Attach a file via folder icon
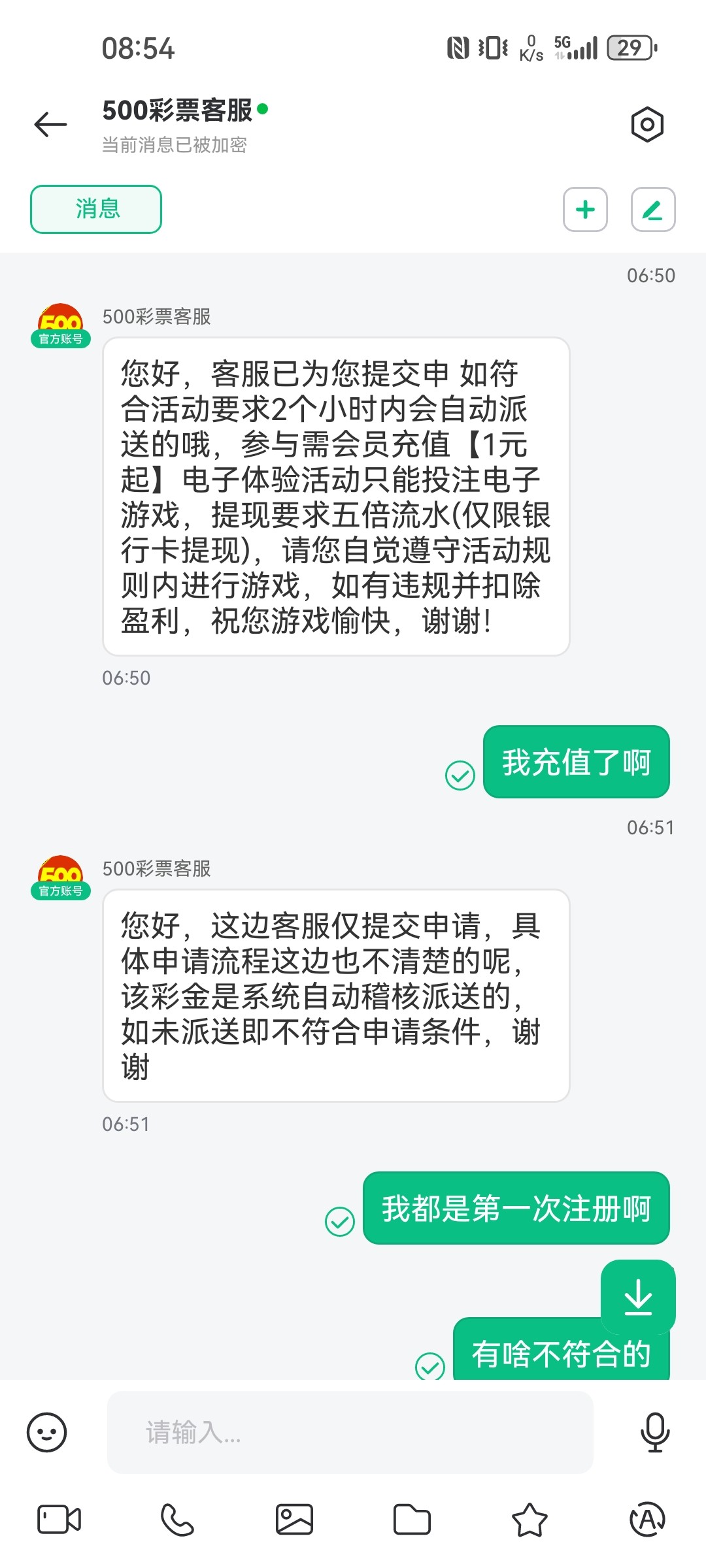706x1568 pixels. coord(412,1520)
